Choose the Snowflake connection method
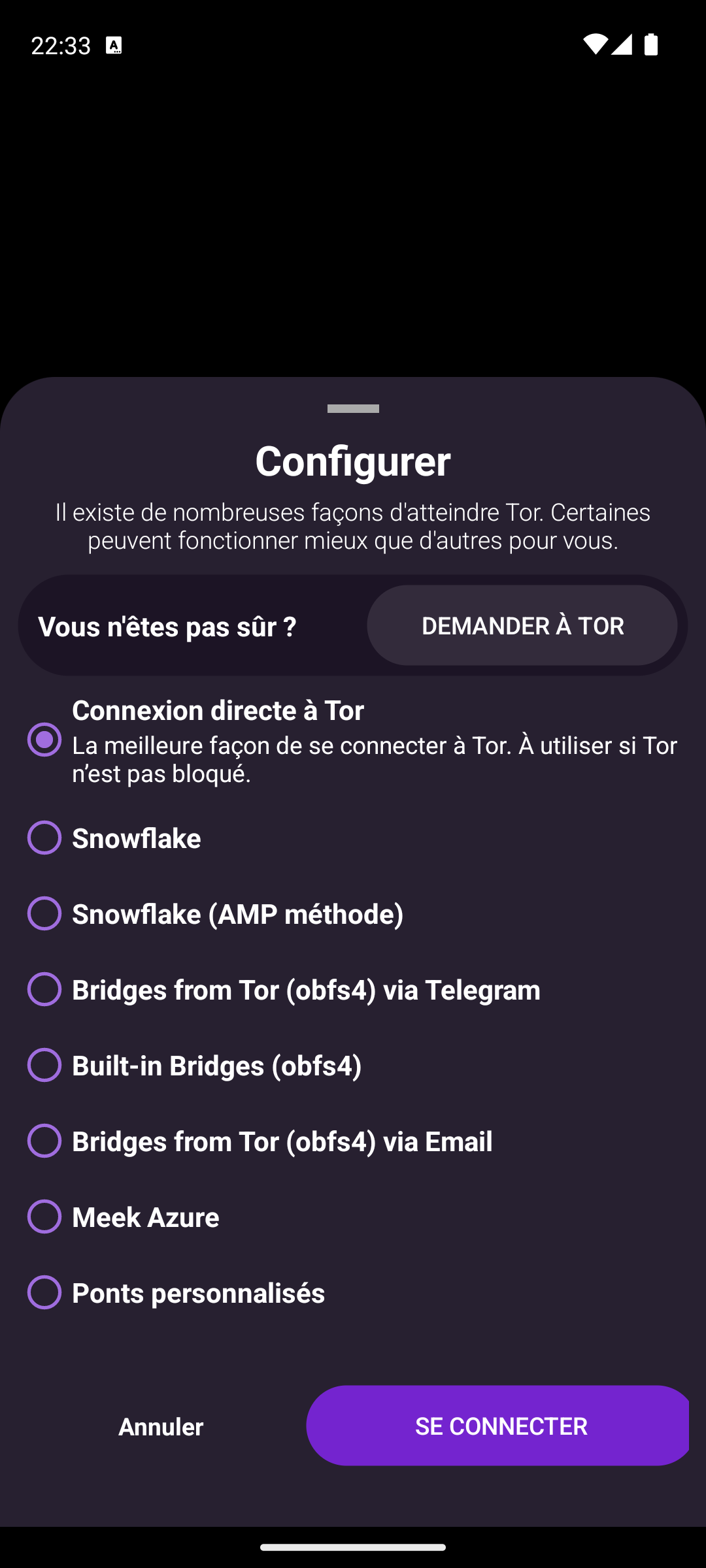Image resolution: width=706 pixels, height=1568 pixels. (x=44, y=838)
